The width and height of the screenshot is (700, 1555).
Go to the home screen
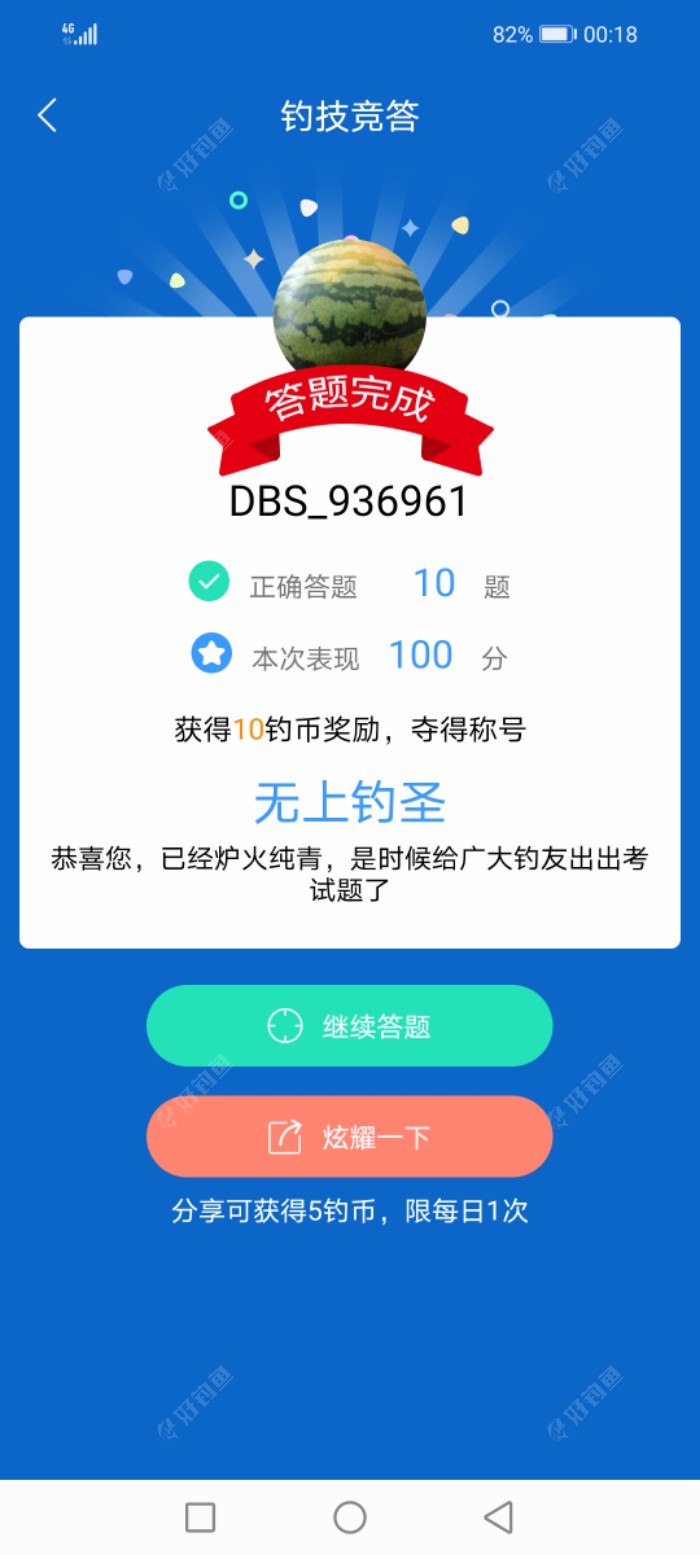pyautogui.click(x=350, y=1517)
